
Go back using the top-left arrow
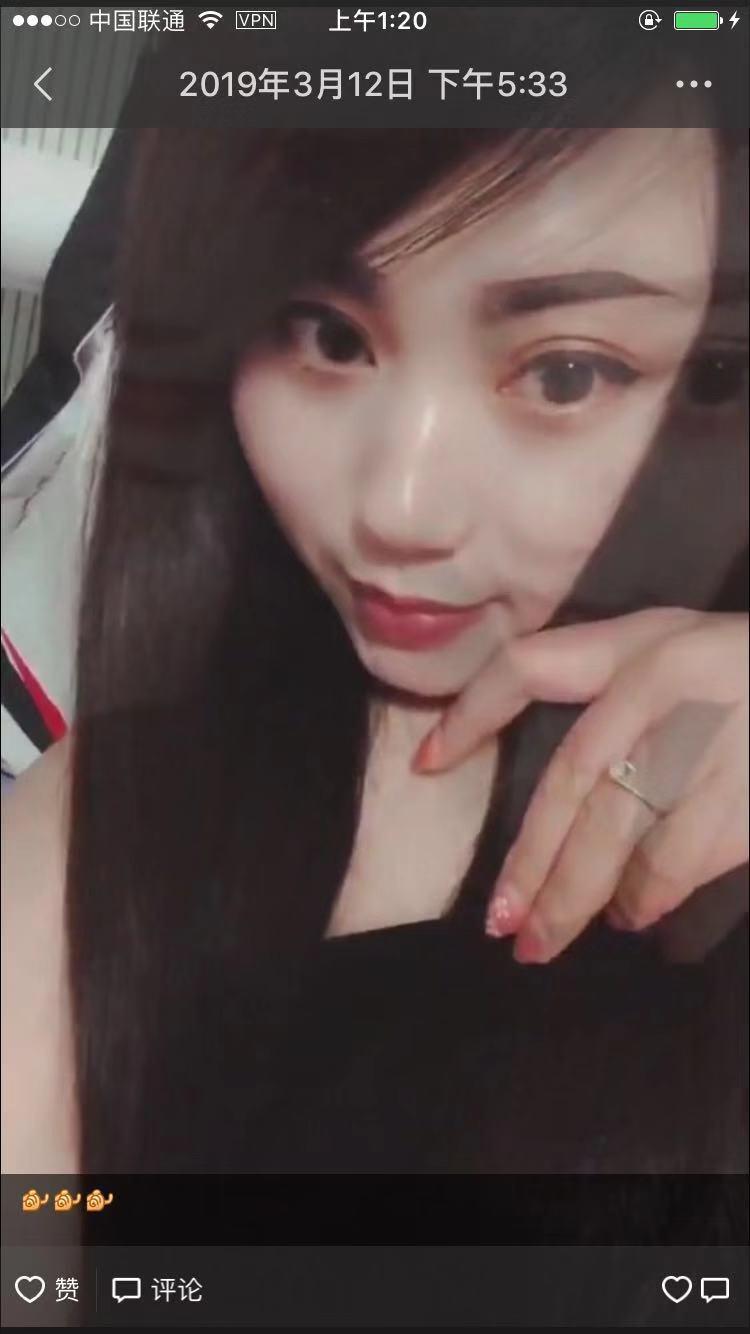tap(42, 85)
